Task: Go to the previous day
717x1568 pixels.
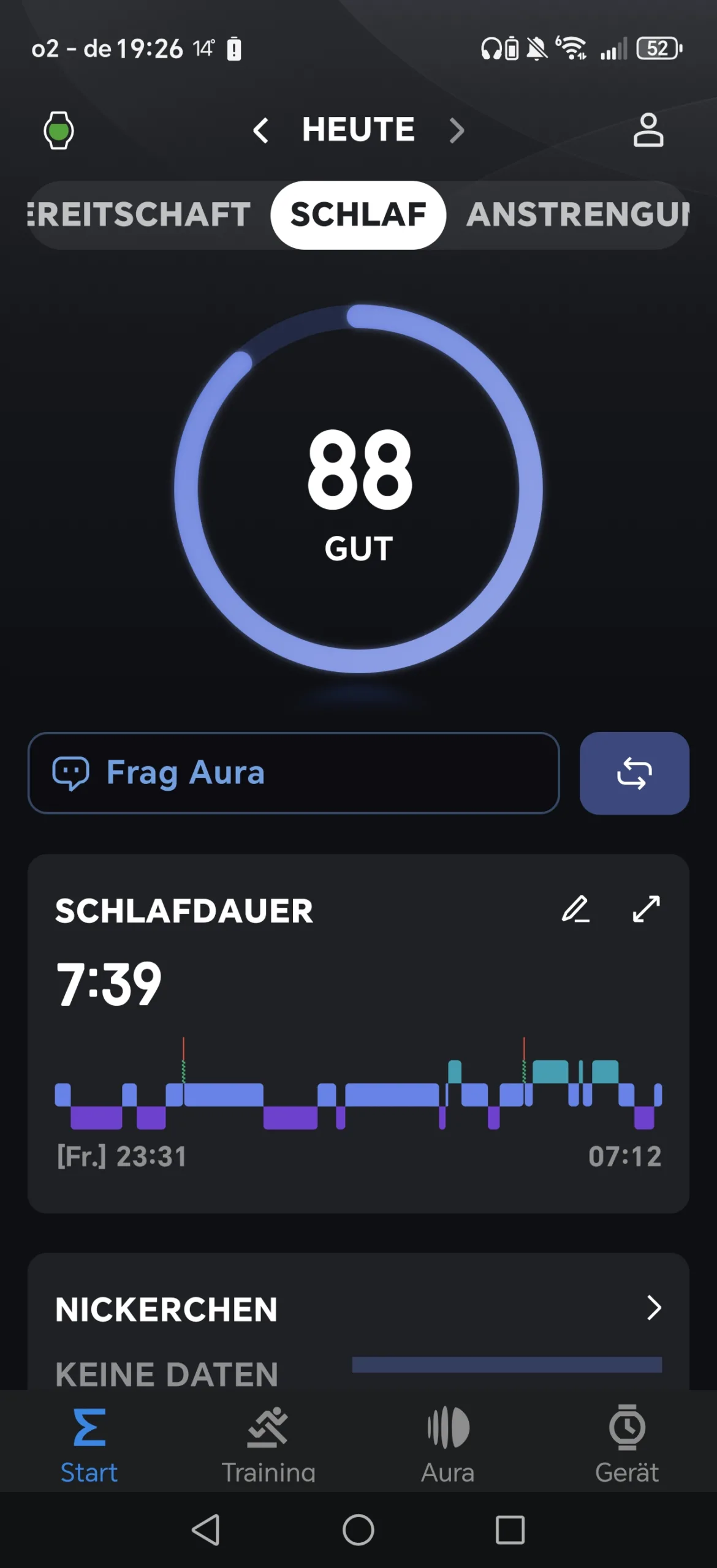Action: pyautogui.click(x=261, y=130)
